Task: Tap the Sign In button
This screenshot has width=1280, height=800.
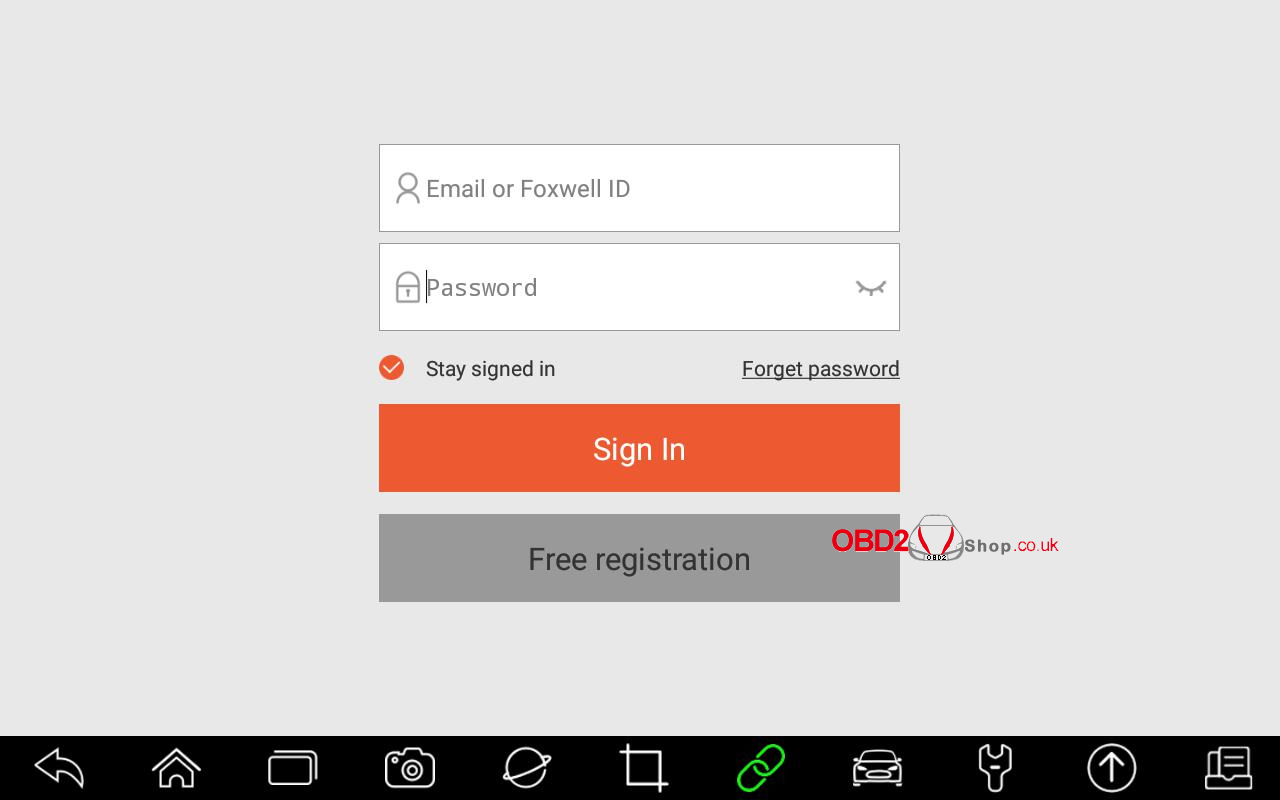Action: pyautogui.click(x=639, y=448)
